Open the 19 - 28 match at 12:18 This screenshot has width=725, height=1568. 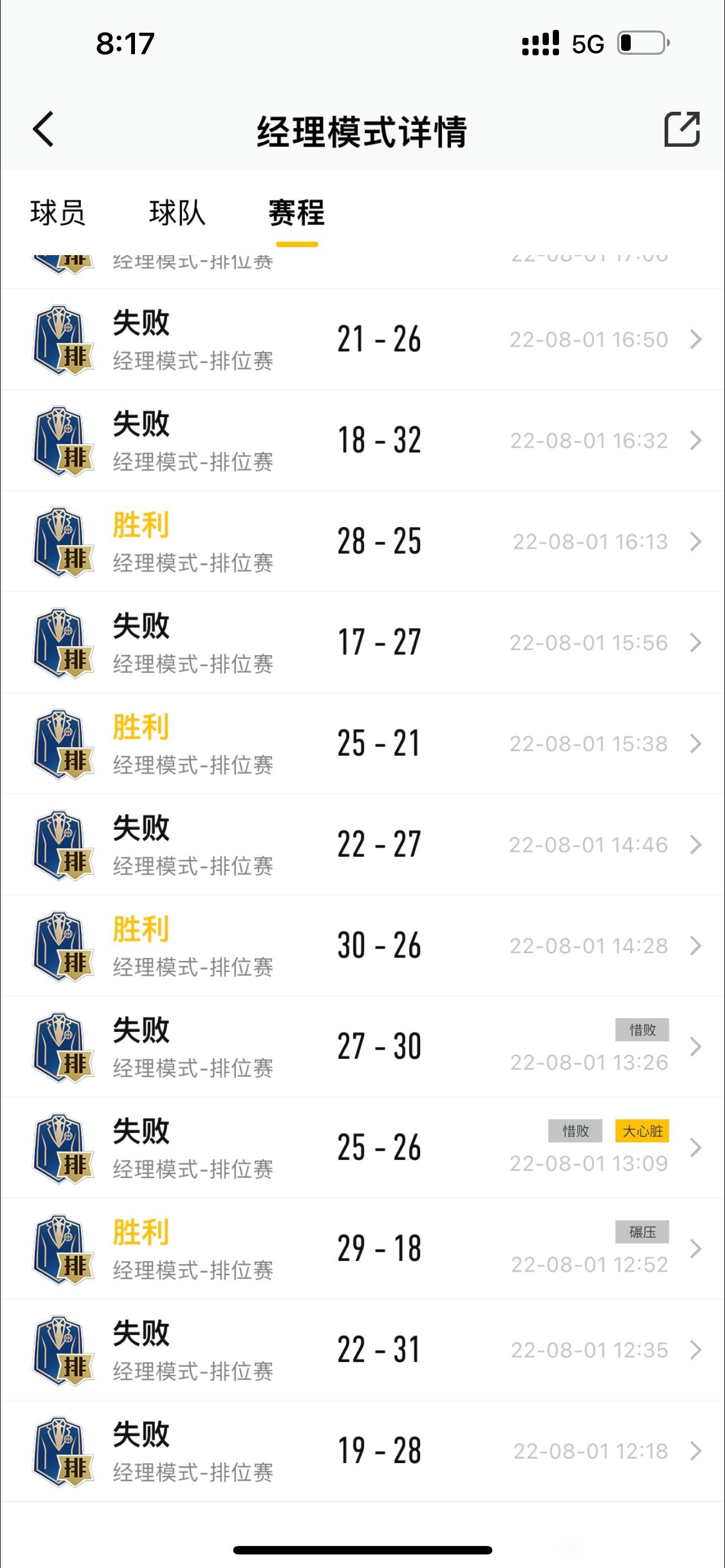362,1451
